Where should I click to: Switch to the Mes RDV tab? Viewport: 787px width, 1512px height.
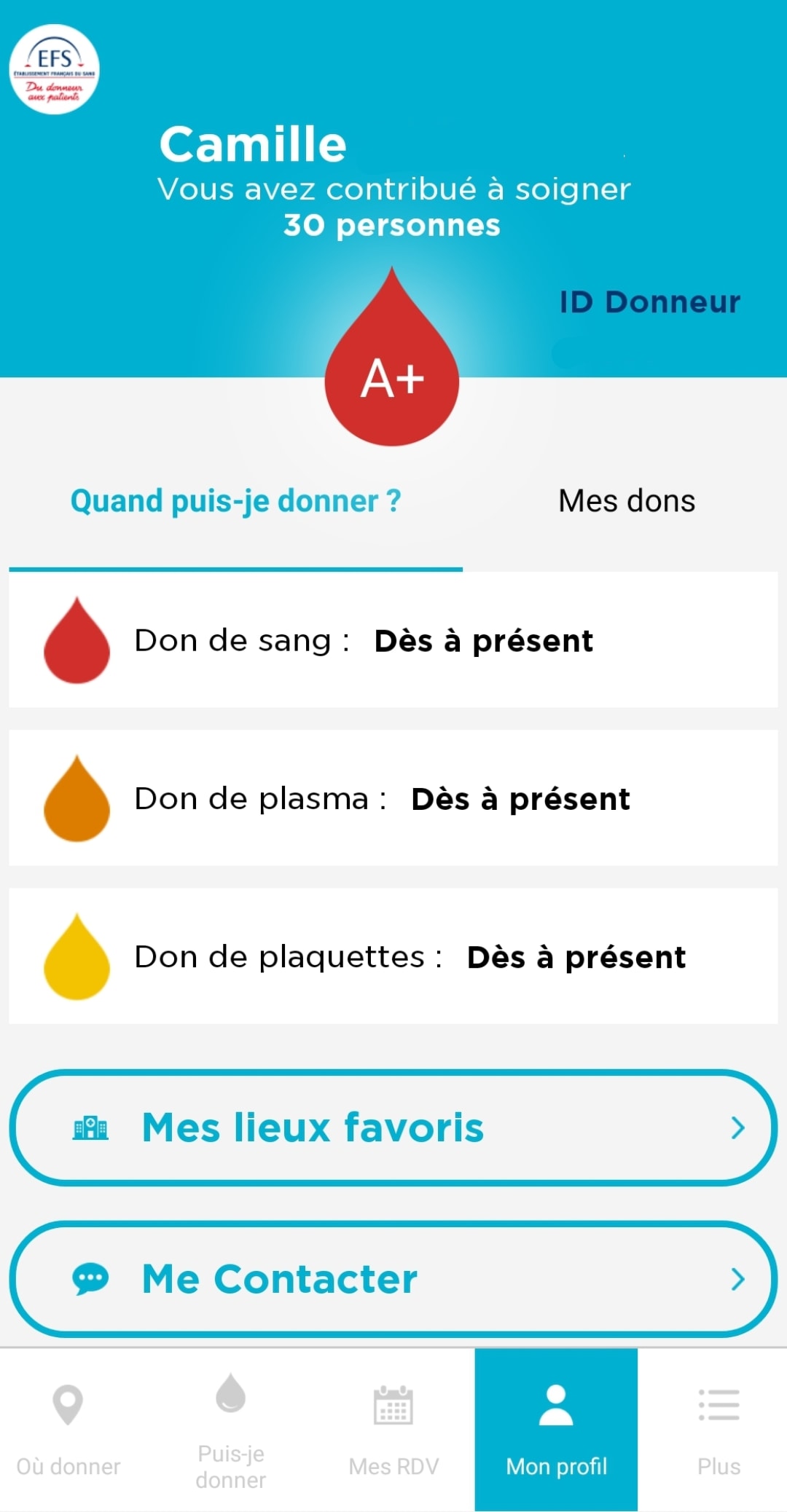pos(393,1429)
